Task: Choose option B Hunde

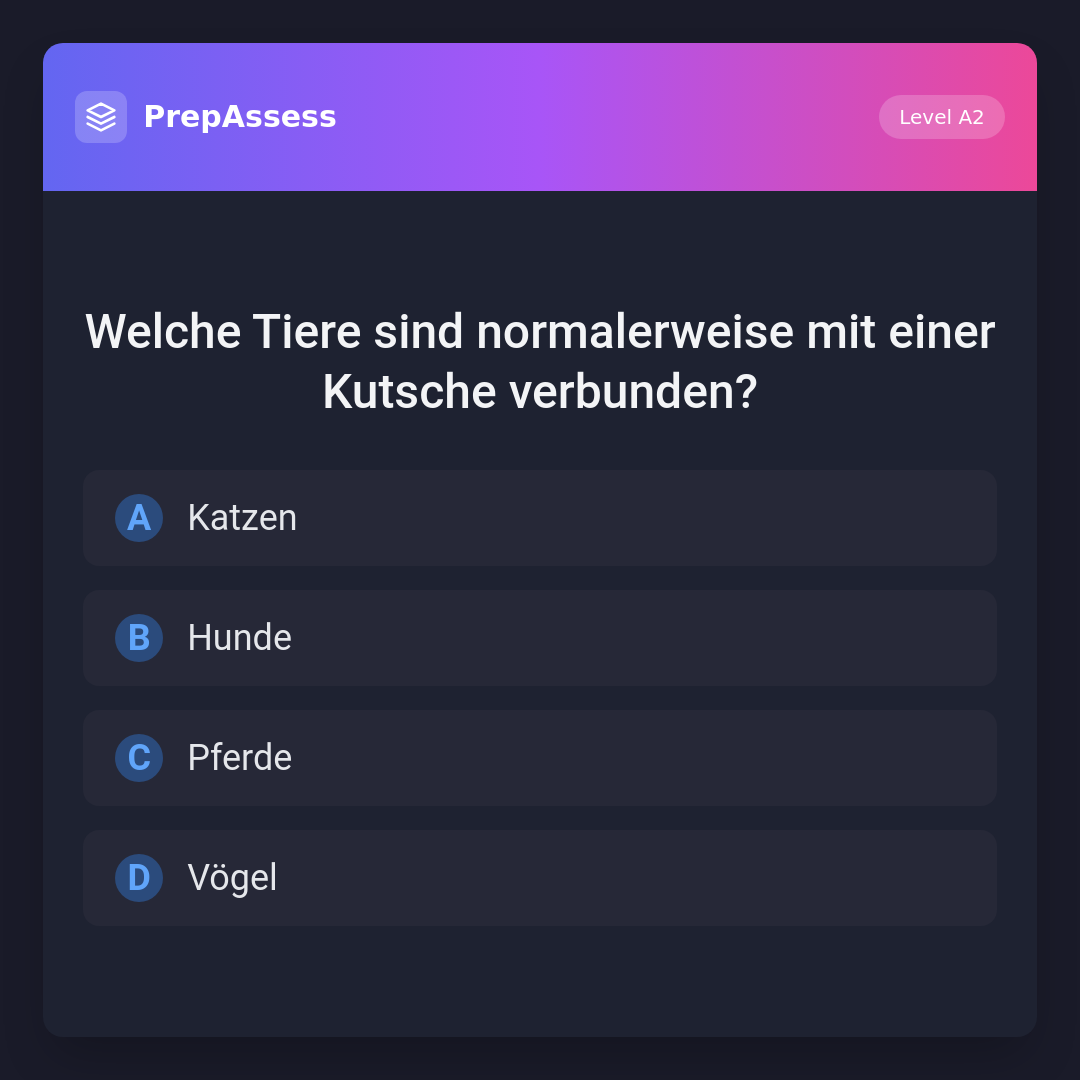Action: [x=540, y=638]
